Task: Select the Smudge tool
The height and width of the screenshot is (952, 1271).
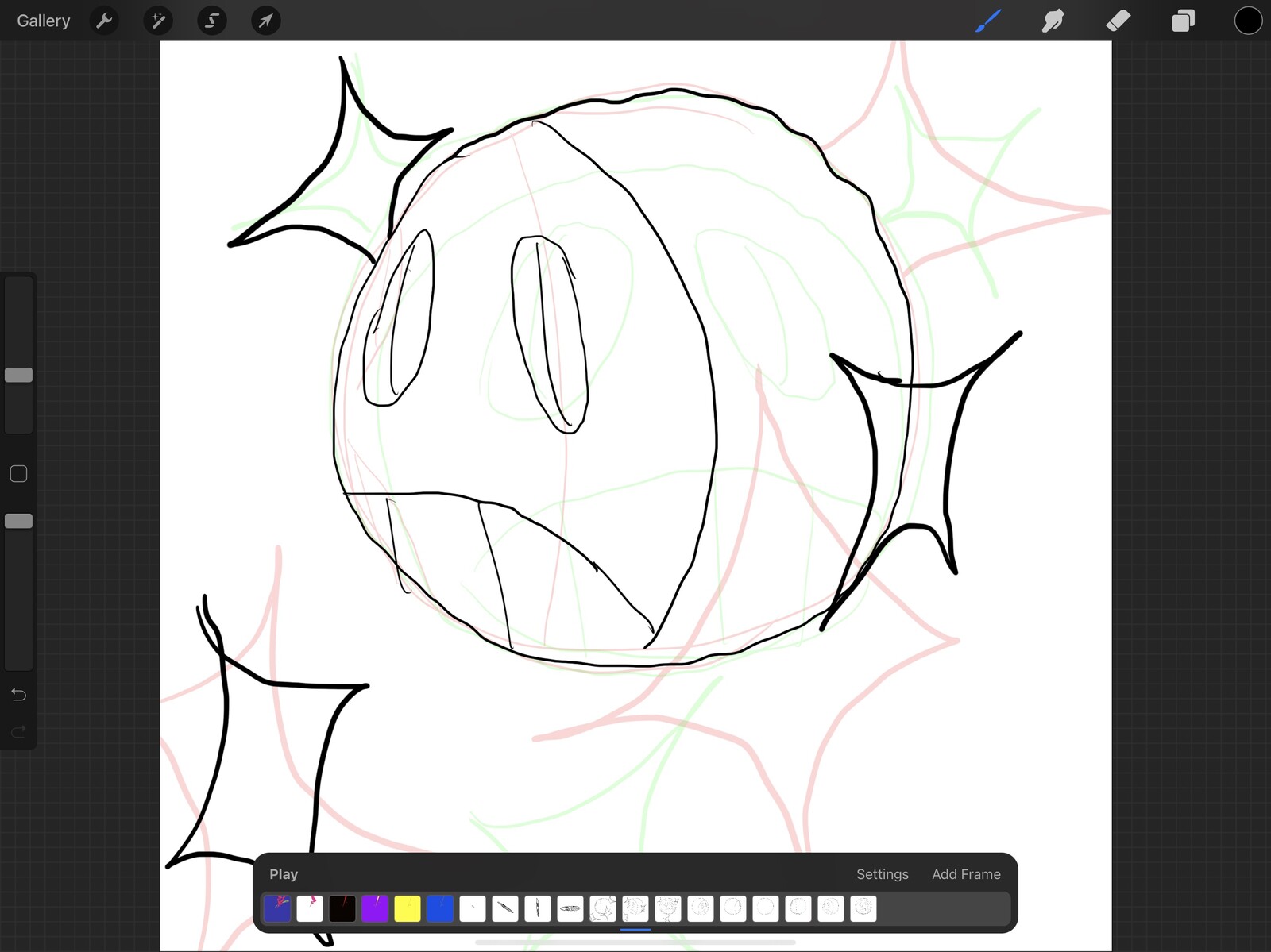Action: (x=1053, y=21)
